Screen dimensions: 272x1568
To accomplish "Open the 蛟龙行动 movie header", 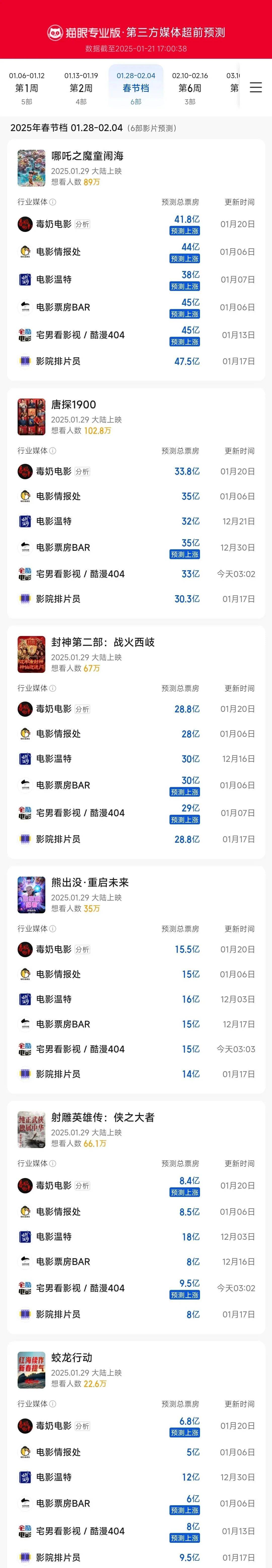I will tap(72, 1358).
